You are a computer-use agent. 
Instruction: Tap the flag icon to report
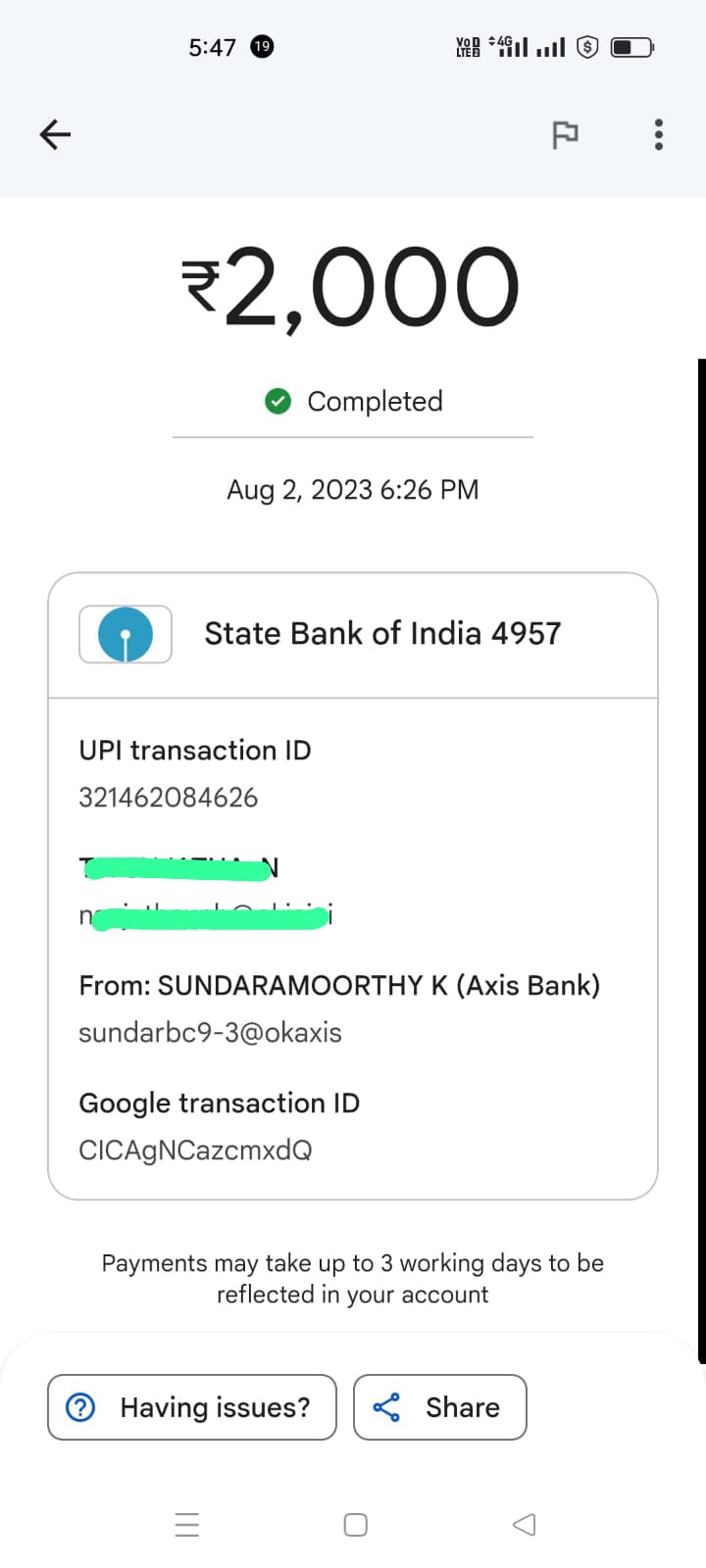tap(565, 134)
